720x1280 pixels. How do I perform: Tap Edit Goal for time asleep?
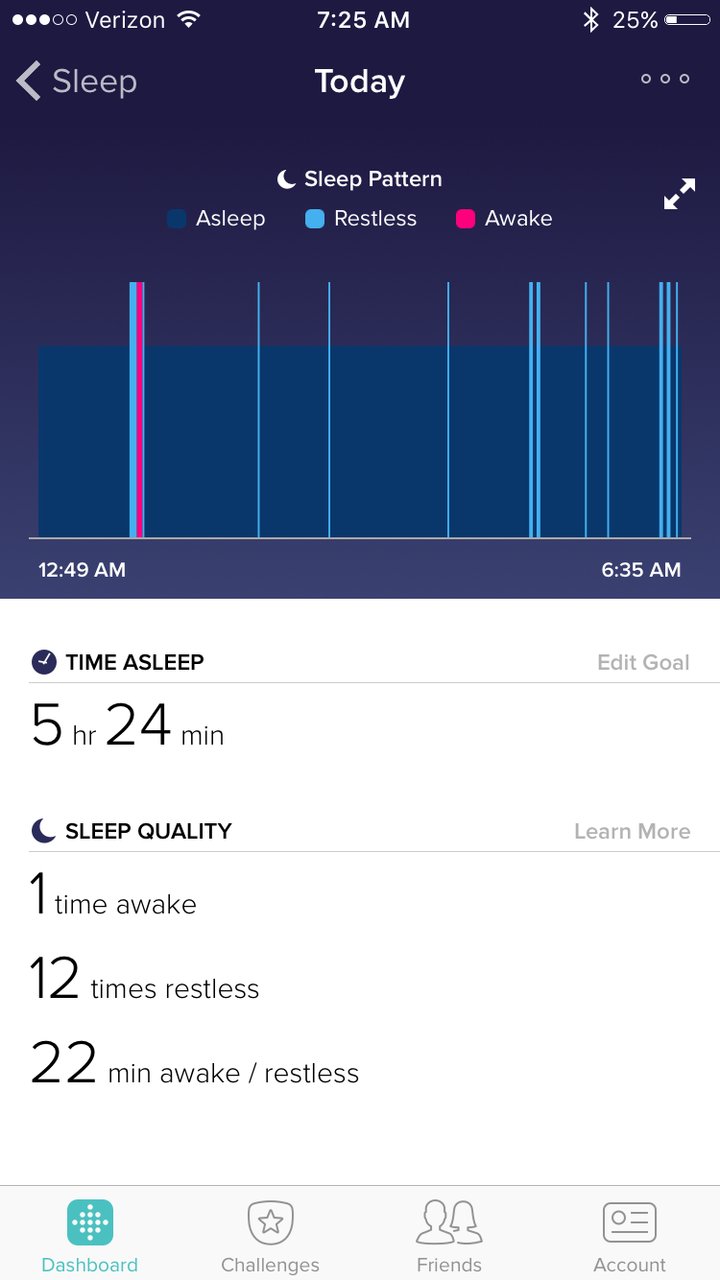643,662
